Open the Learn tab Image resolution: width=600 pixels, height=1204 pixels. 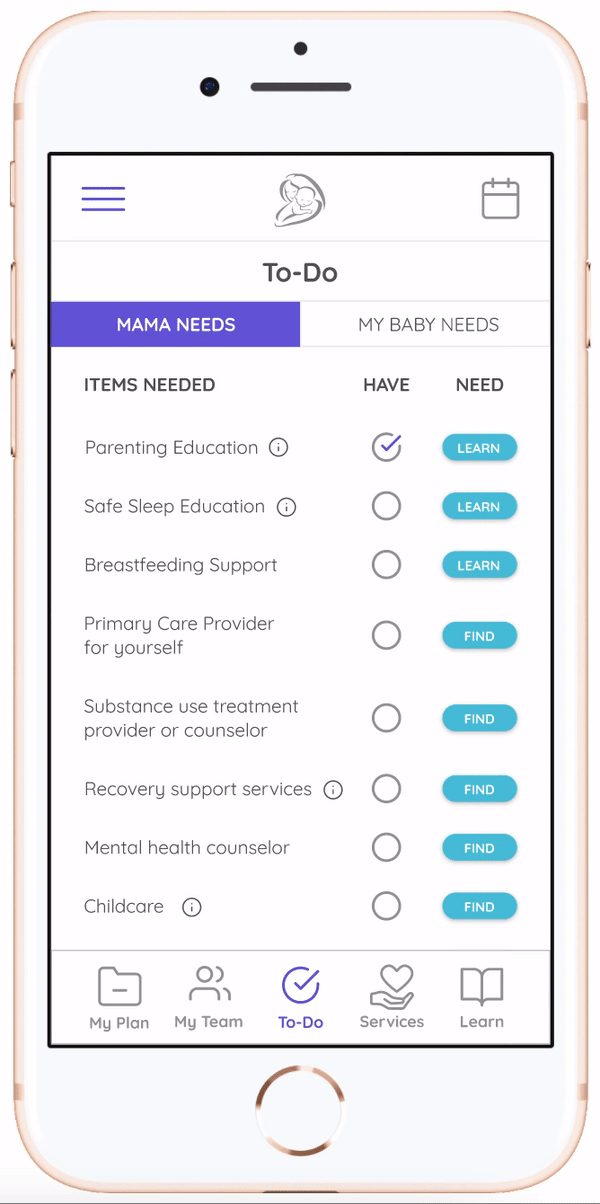pos(481,997)
